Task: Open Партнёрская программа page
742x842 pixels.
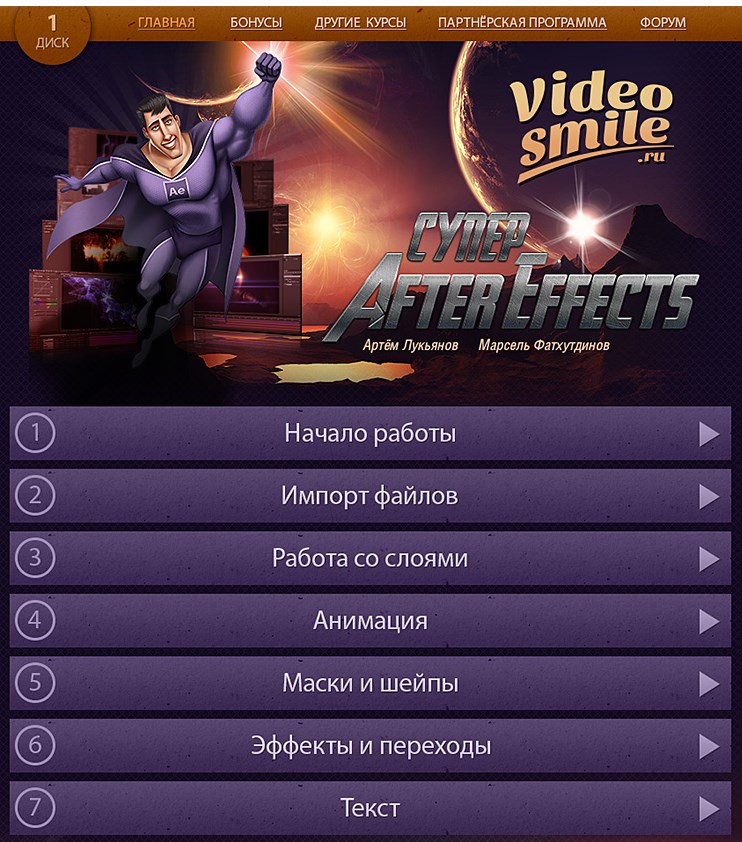Action: click(x=522, y=22)
